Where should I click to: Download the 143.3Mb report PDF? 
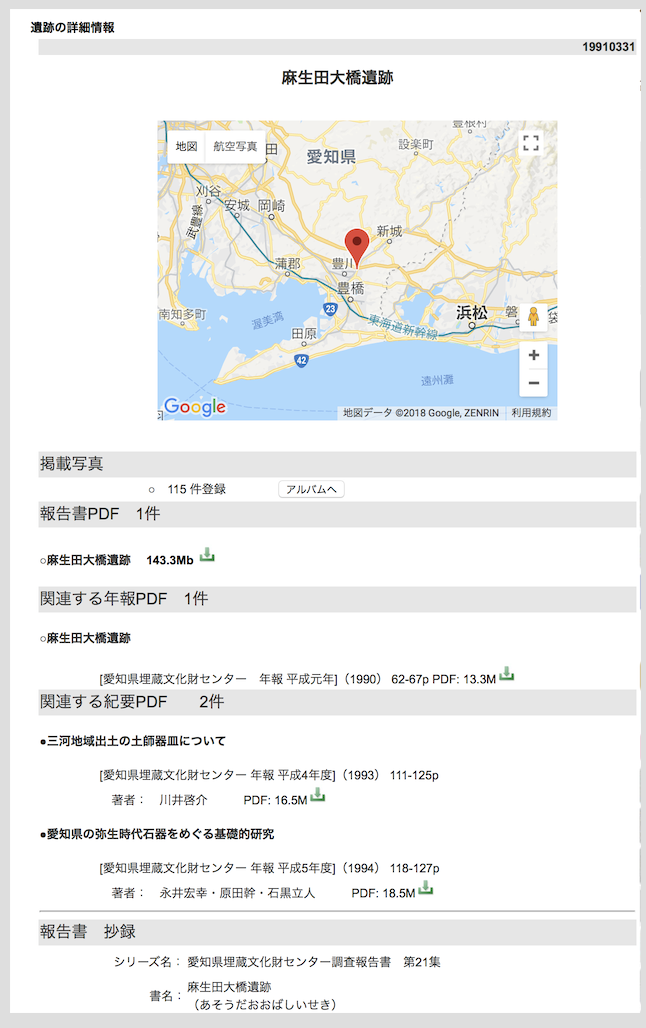tap(207, 555)
